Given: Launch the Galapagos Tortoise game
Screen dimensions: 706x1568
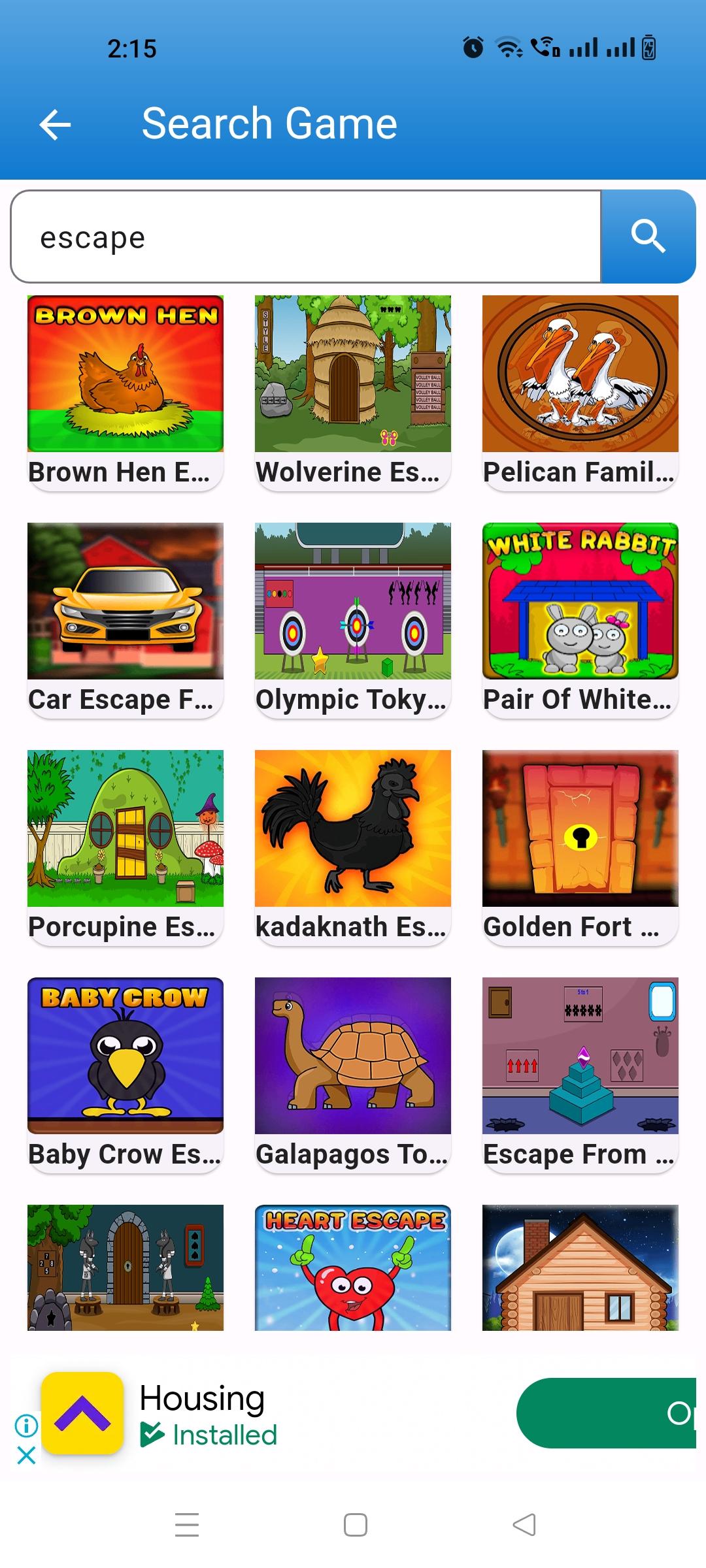Looking at the screenshot, I should [x=353, y=1056].
